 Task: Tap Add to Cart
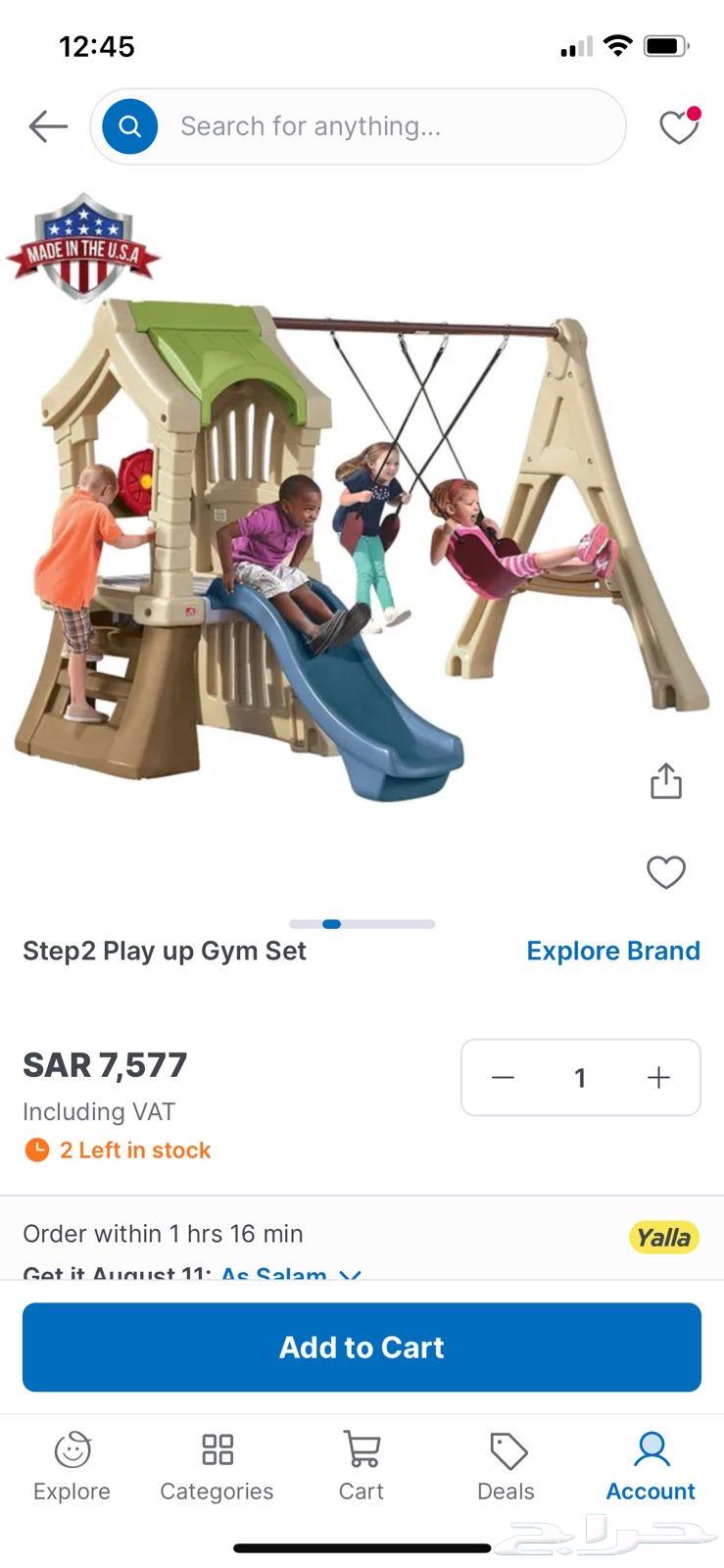tap(362, 1347)
